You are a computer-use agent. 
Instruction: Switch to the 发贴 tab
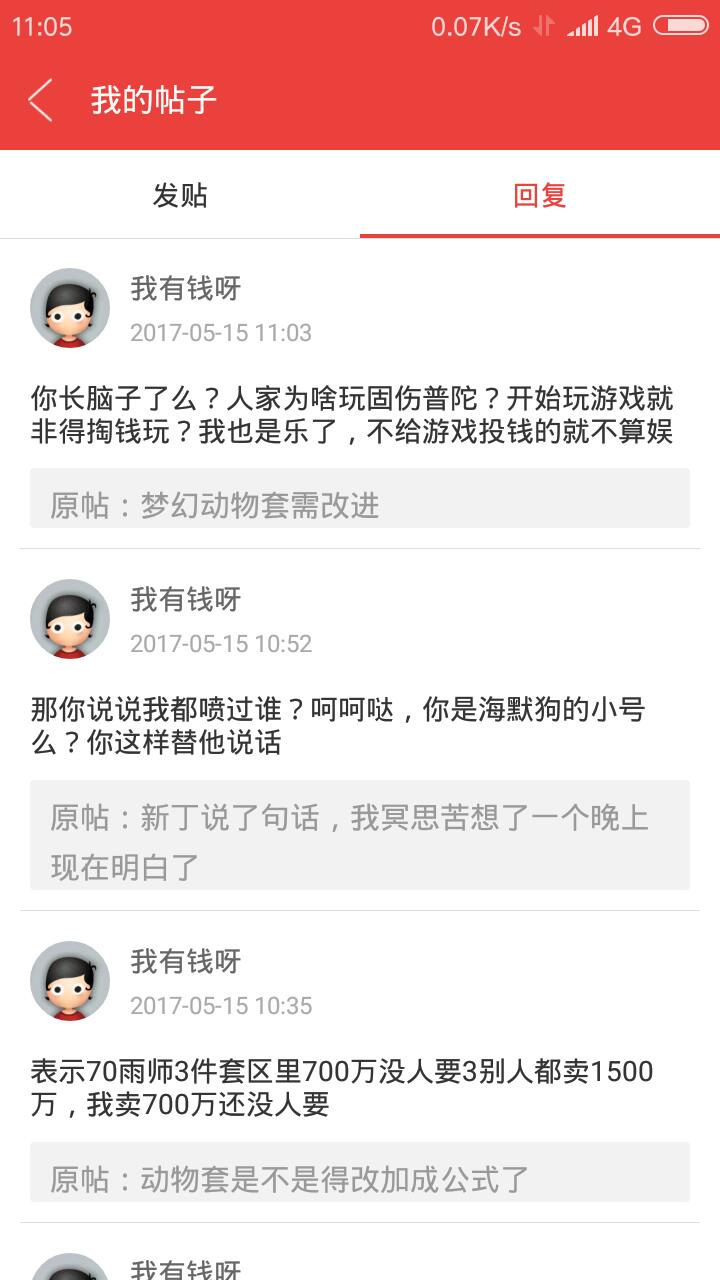(x=180, y=195)
